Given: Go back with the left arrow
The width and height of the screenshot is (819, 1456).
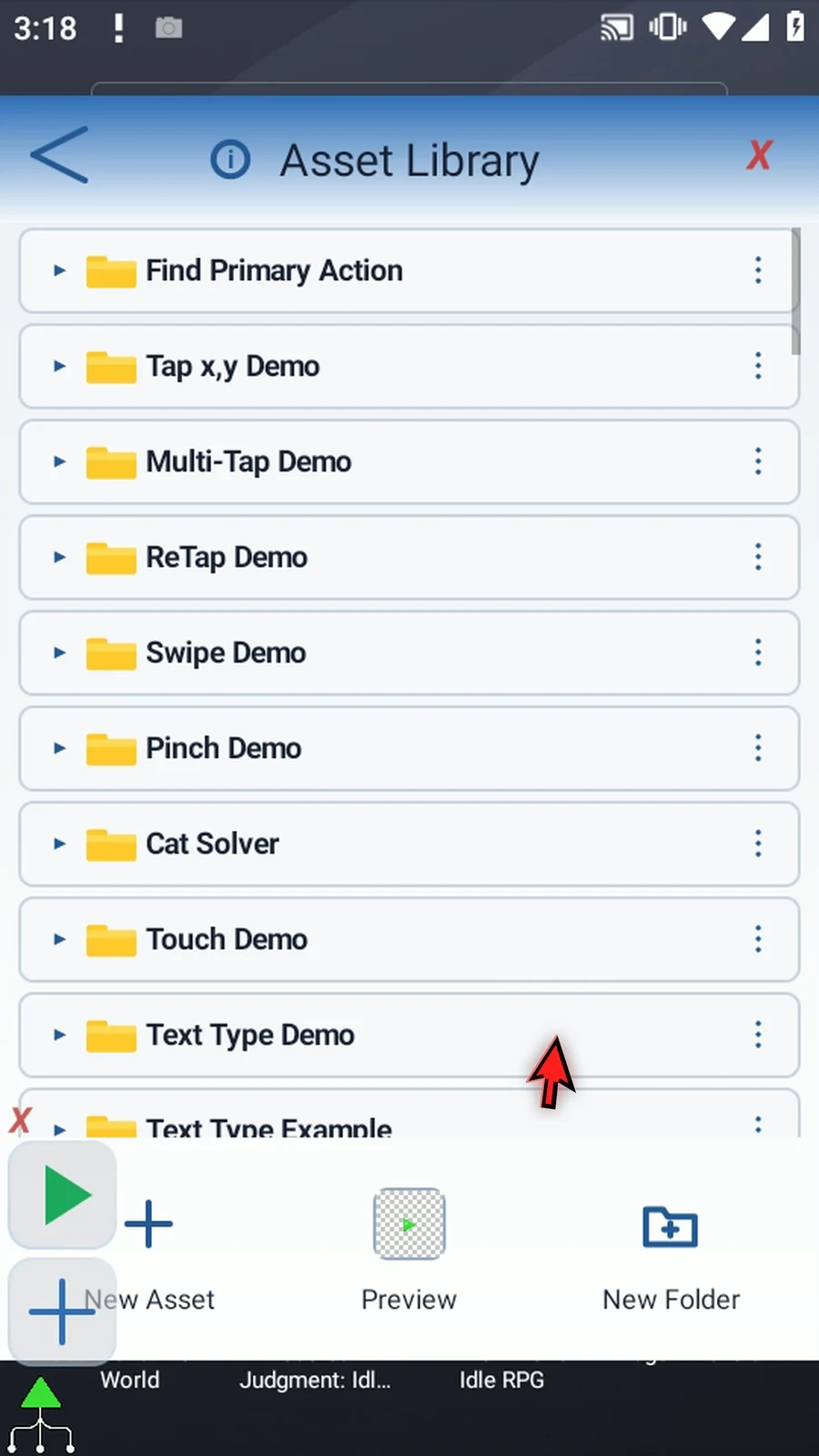Looking at the screenshot, I should coord(60,156).
